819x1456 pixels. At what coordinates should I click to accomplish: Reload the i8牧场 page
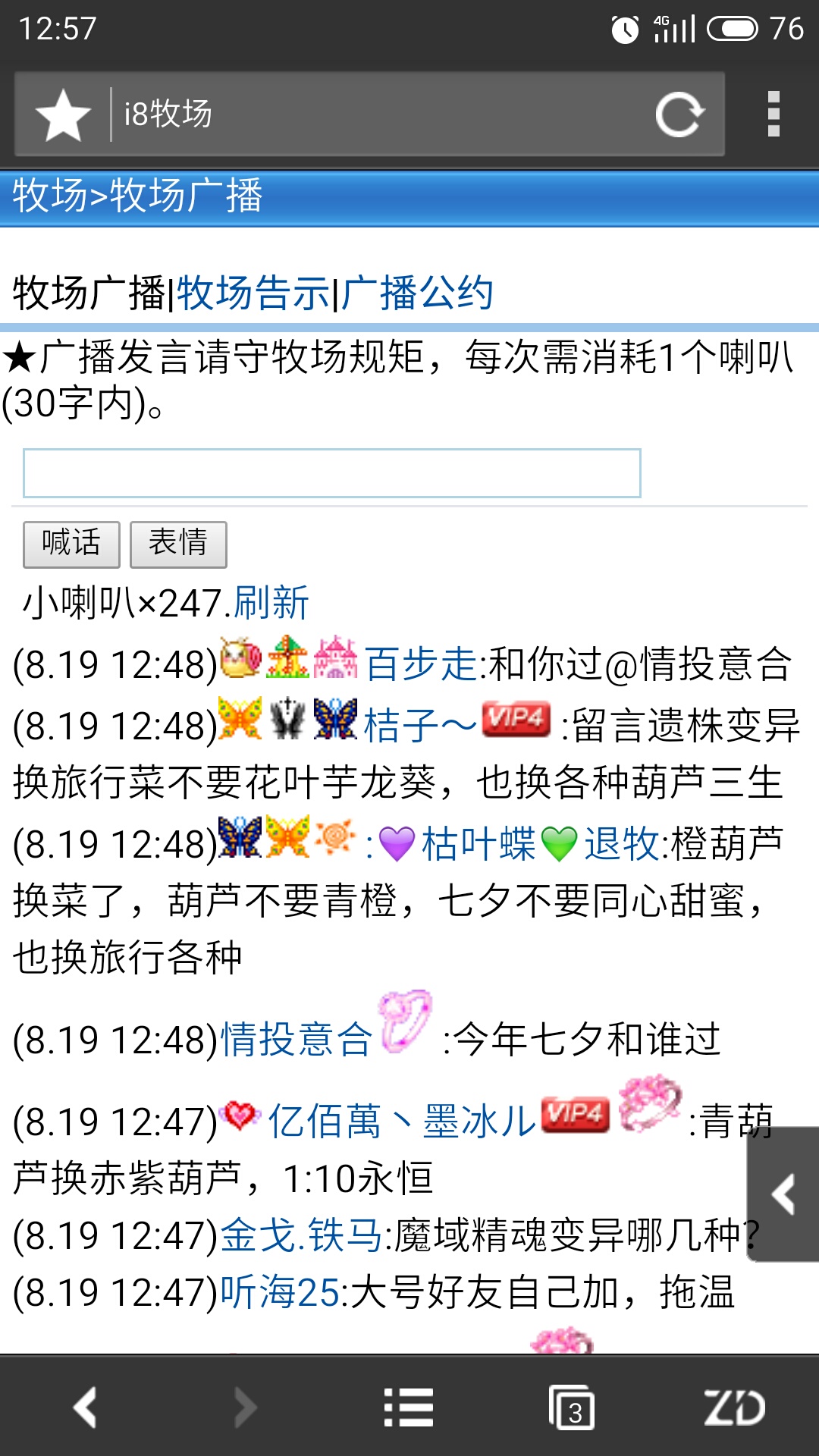(x=679, y=115)
